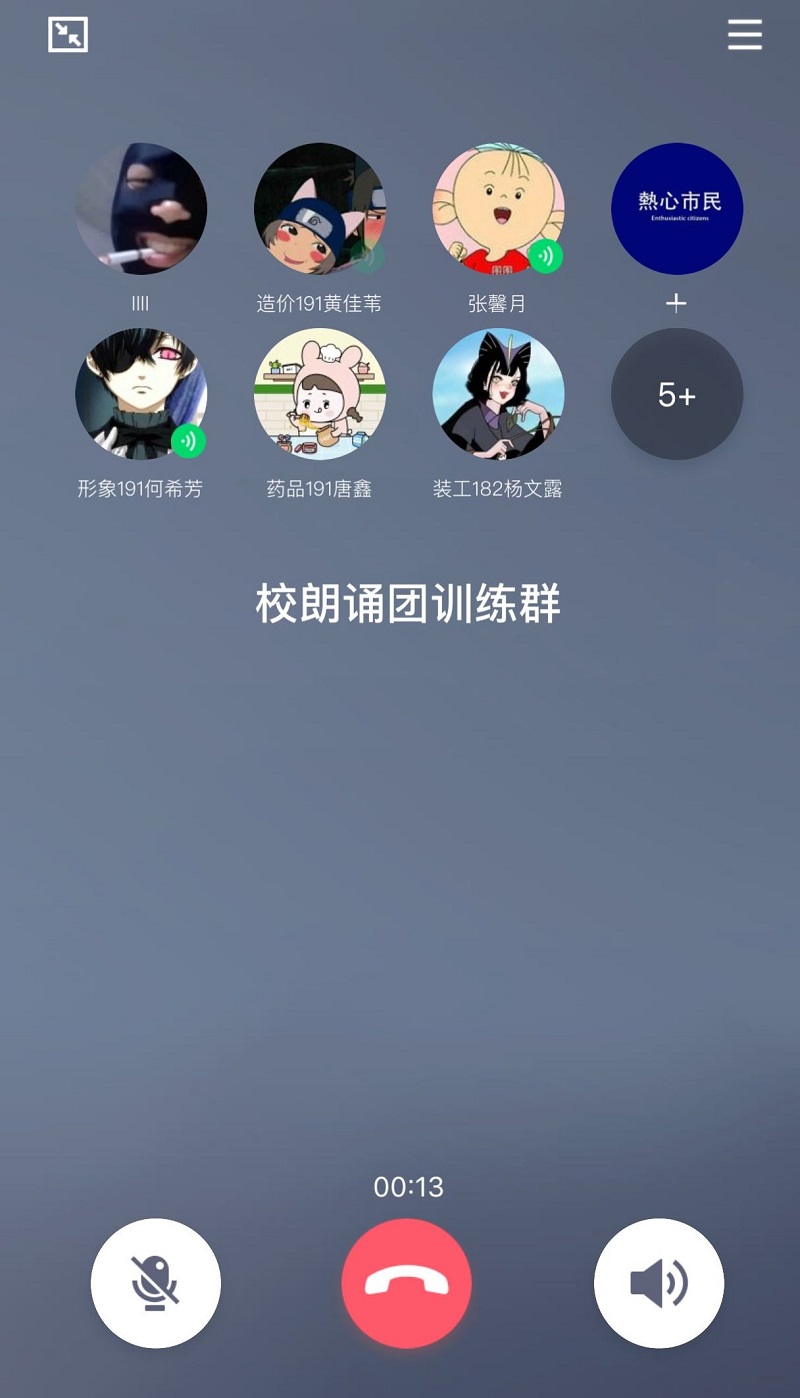Tap the 熱心市民 add member avatar
The image size is (800, 1398).
coord(677,209)
